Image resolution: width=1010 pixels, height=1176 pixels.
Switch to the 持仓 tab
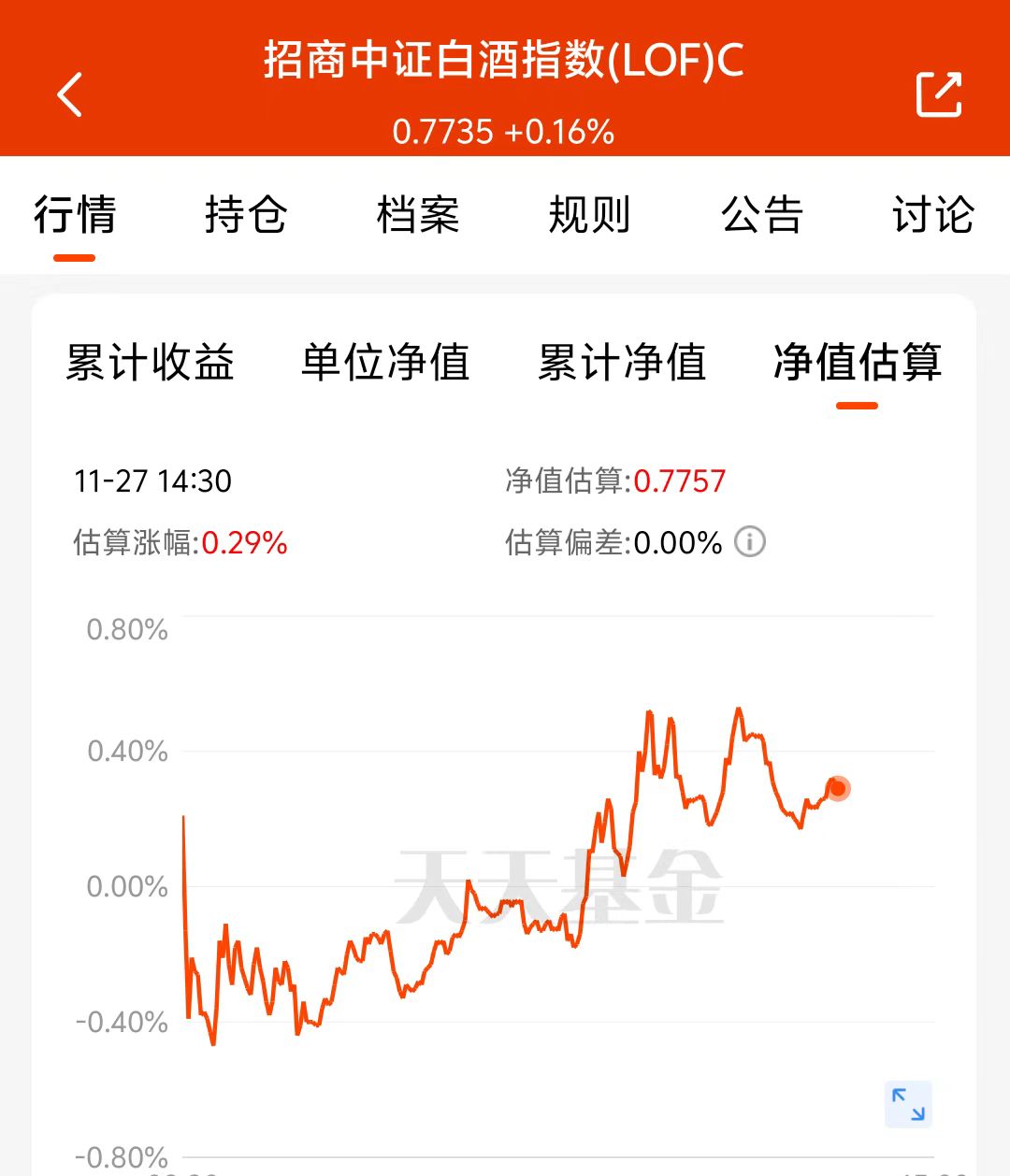point(246,215)
